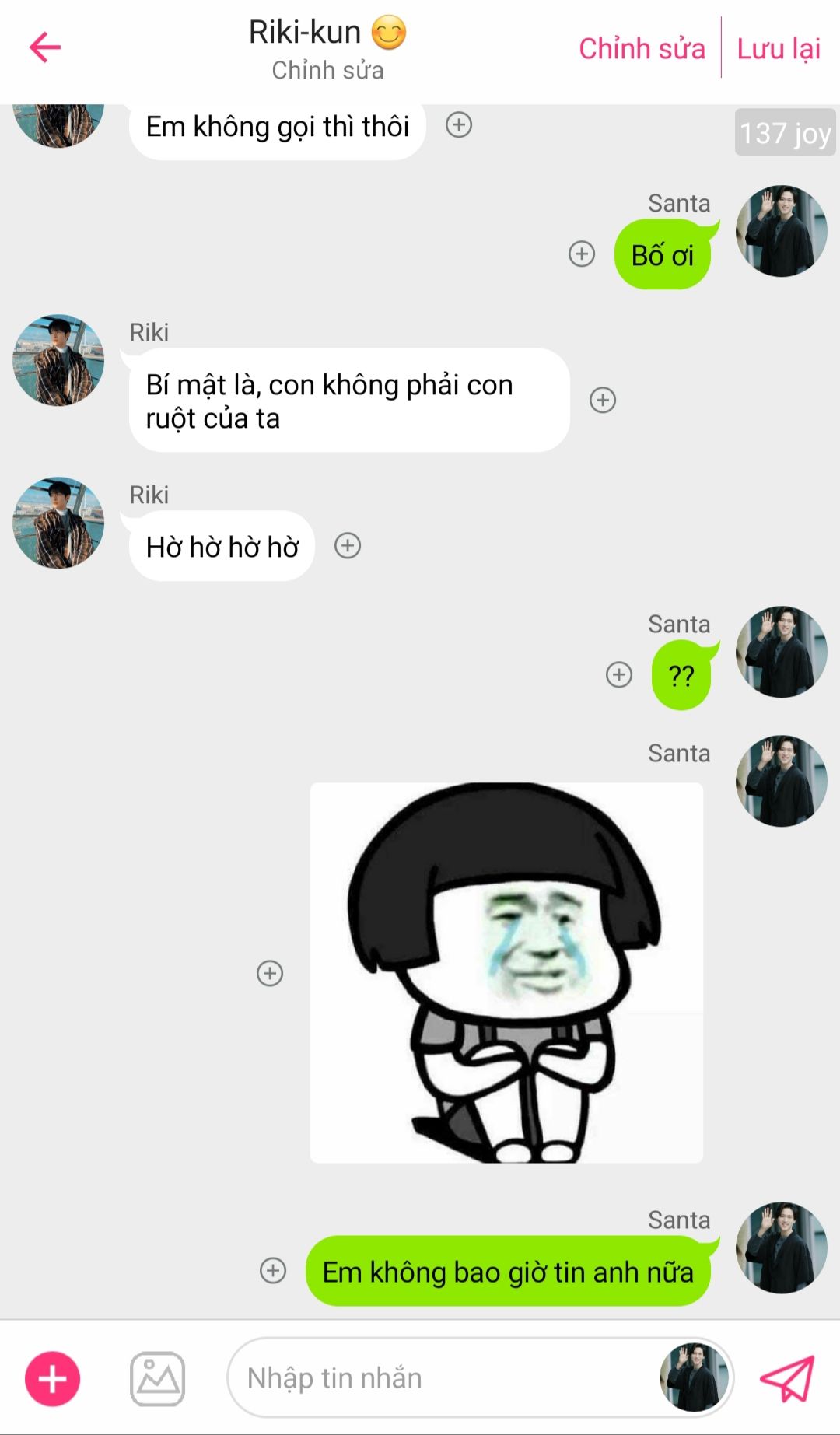Image resolution: width=840 pixels, height=1435 pixels.
Task: Tap the plus icon beside "Bố ơi"
Action: pos(582,254)
